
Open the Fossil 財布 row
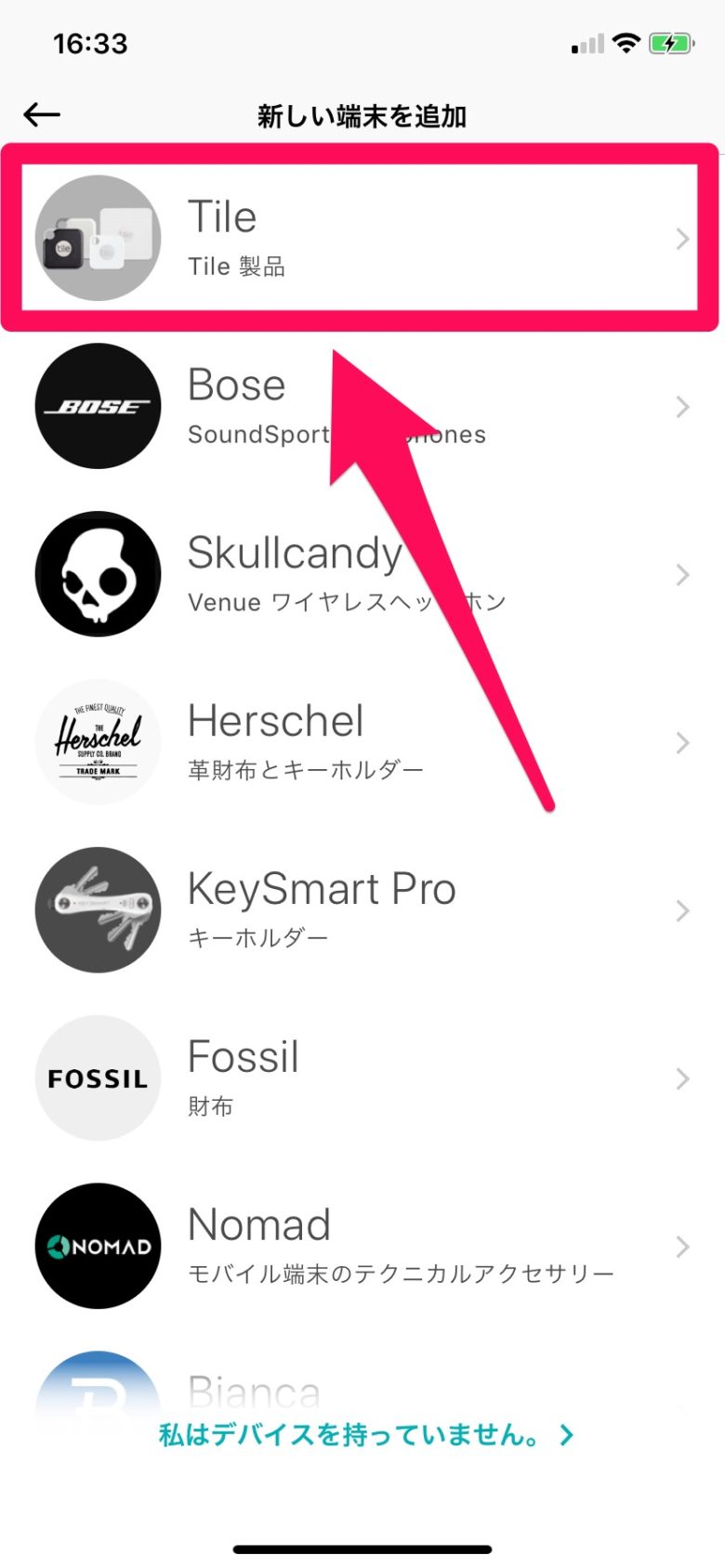[361, 1078]
